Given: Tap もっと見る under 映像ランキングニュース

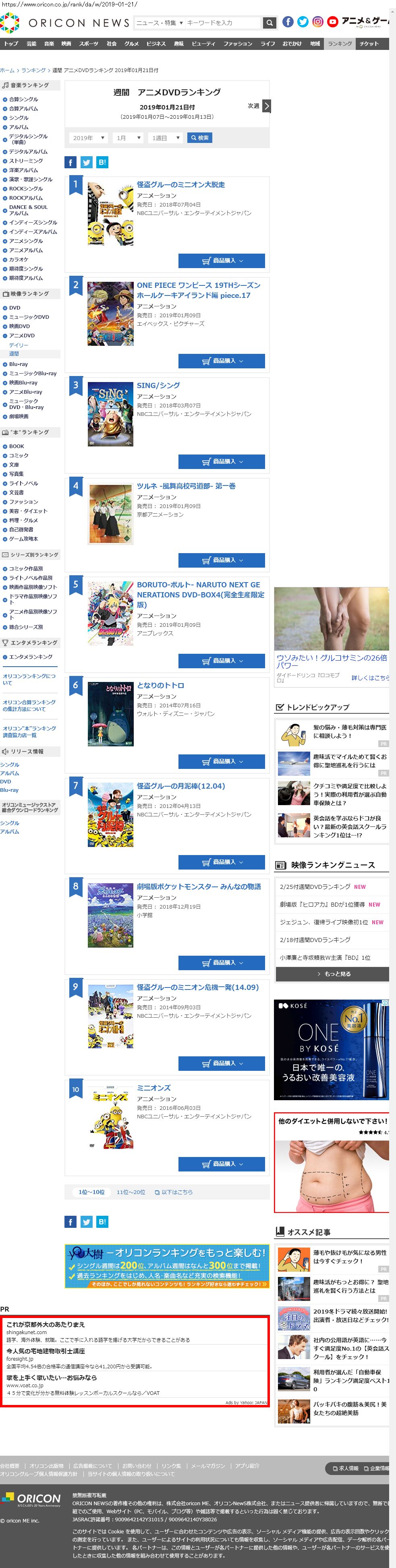Looking at the screenshot, I should 332,974.
